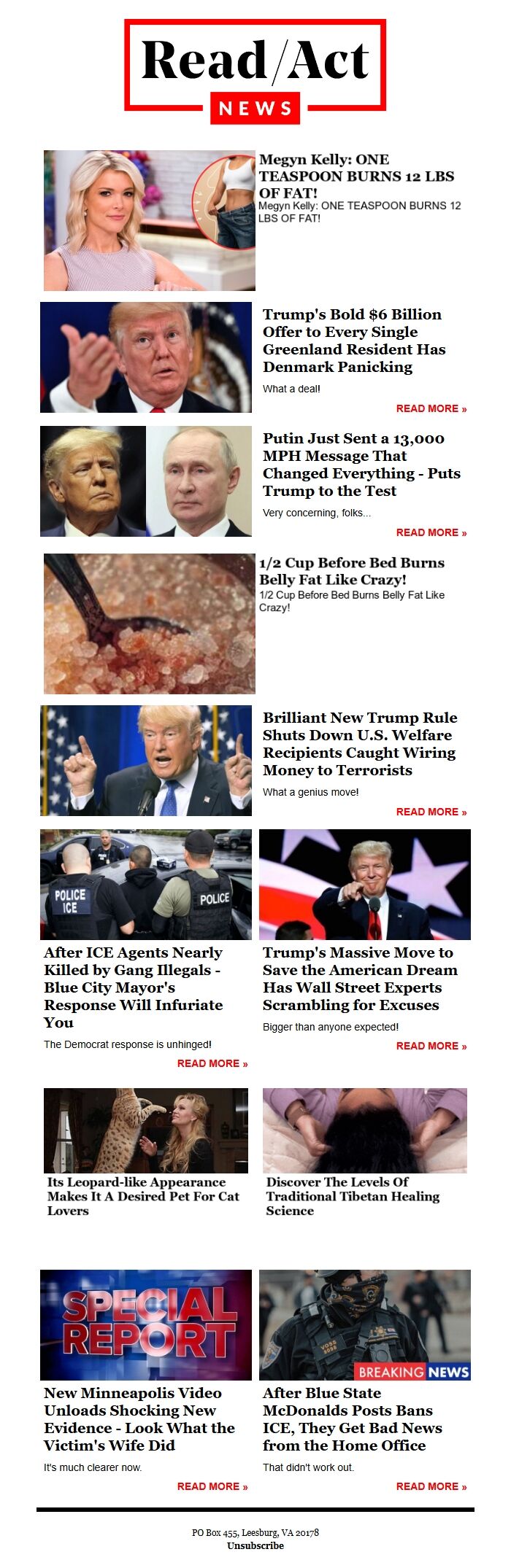Open READ MORE for Greenland offer article

431,408
